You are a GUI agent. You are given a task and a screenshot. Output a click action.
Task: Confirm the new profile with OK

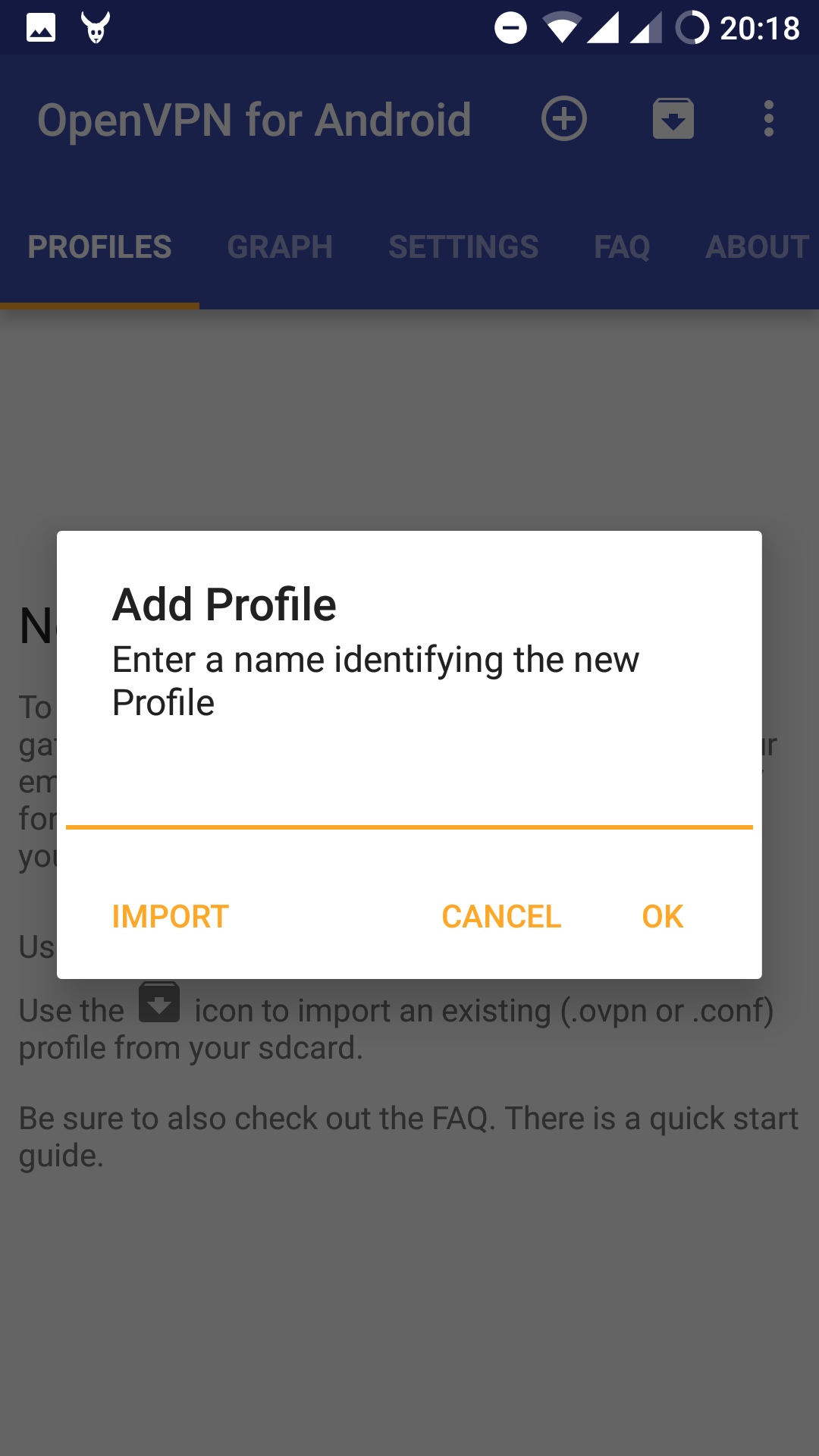tap(662, 916)
